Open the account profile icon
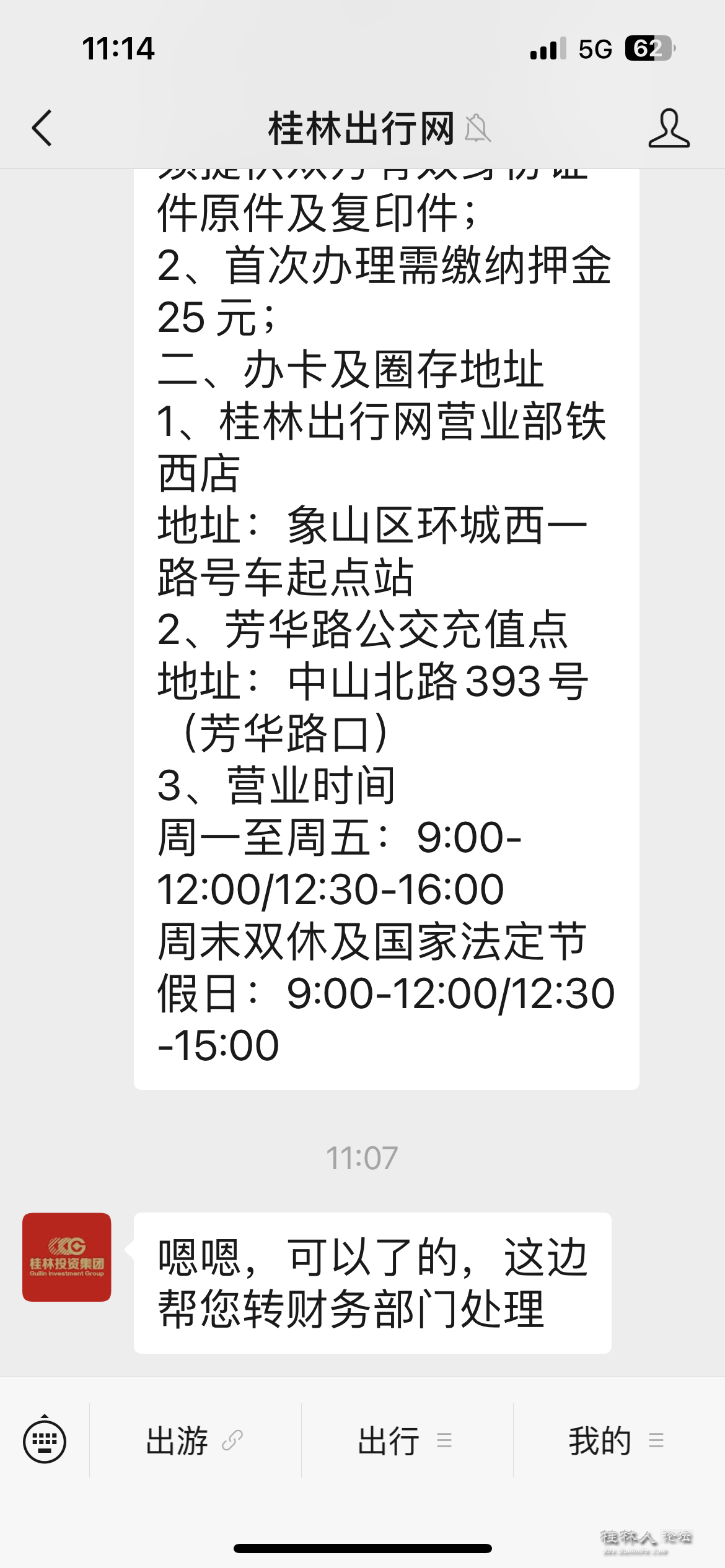 (x=669, y=128)
